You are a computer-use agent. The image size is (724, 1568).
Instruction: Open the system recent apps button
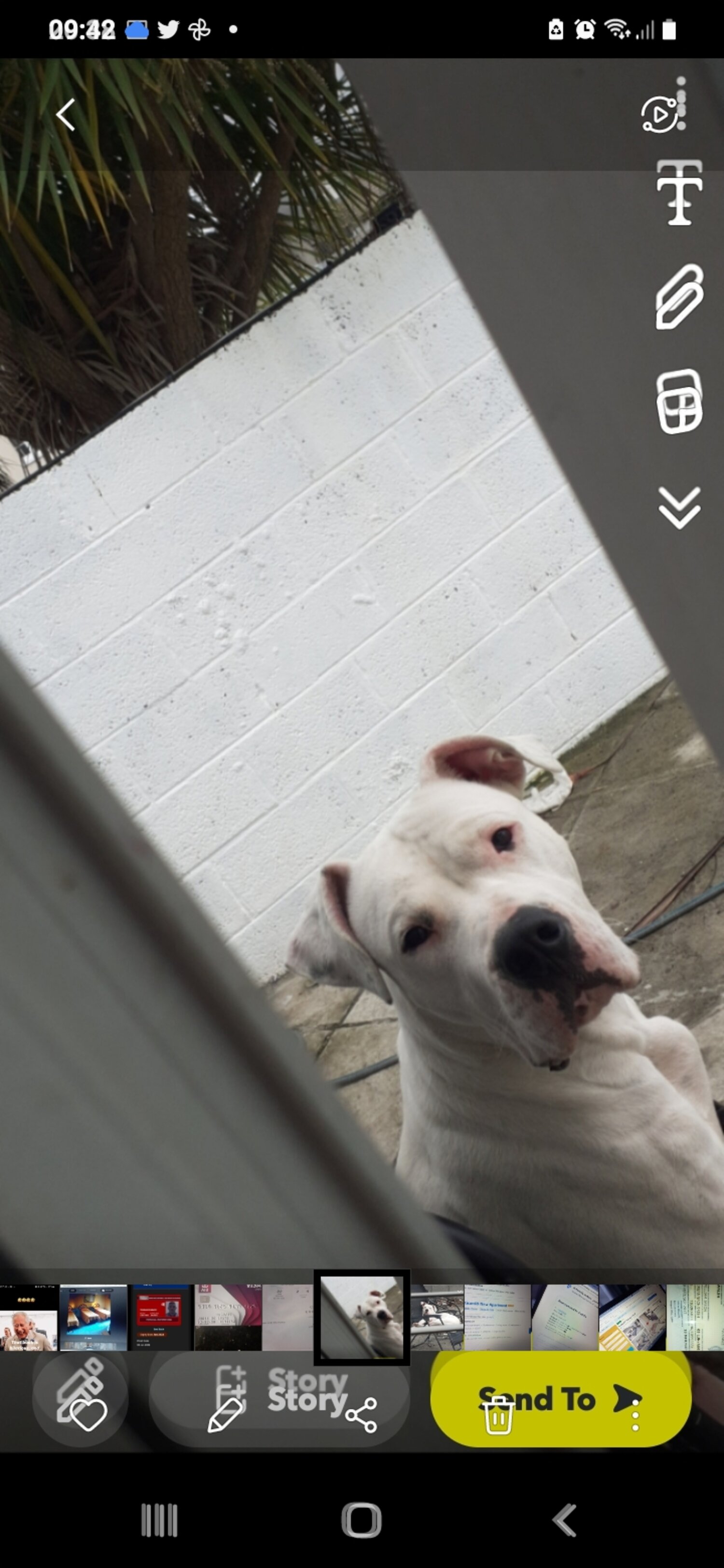pyautogui.click(x=160, y=1520)
